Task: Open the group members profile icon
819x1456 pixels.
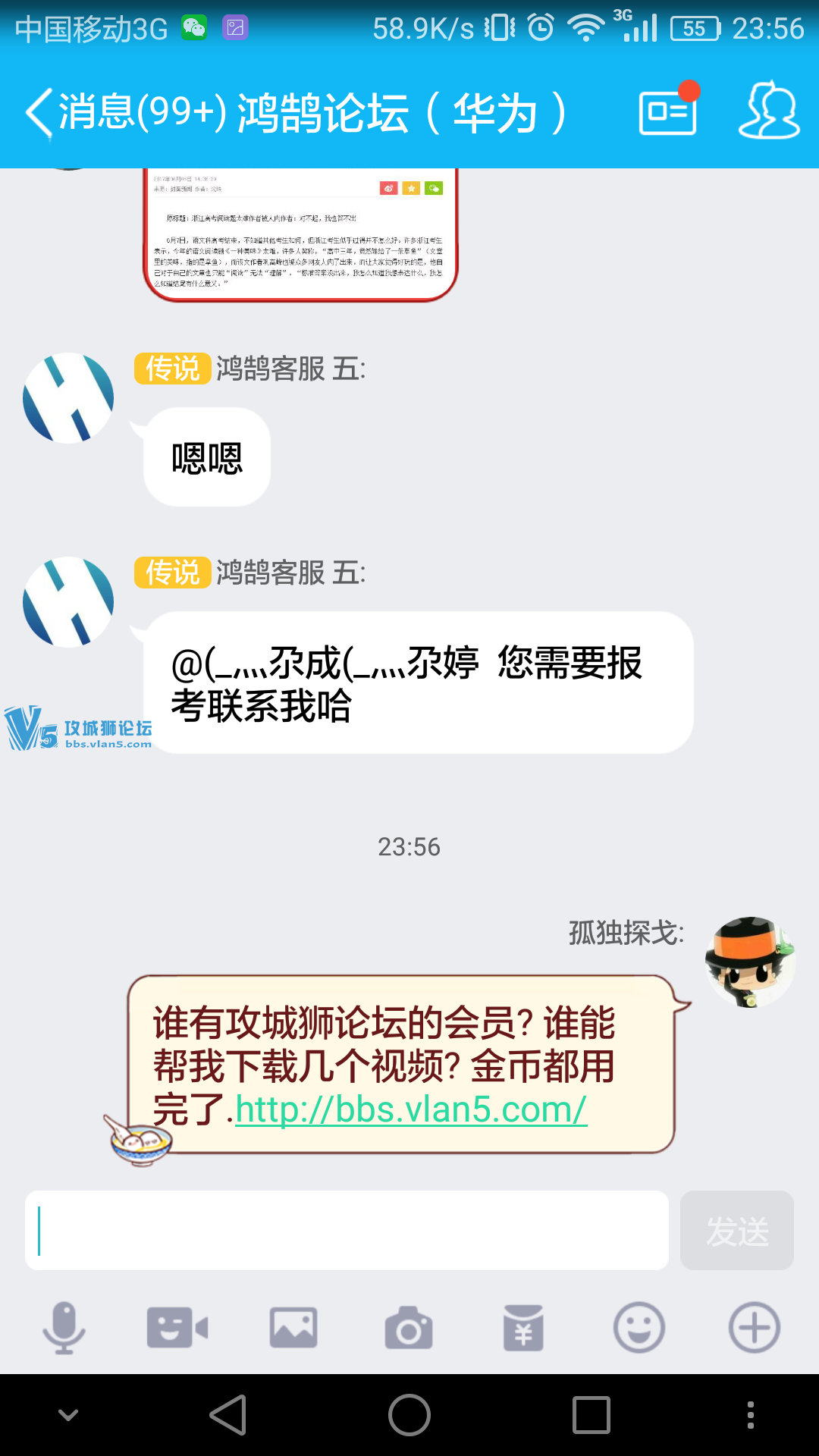Action: [x=768, y=112]
